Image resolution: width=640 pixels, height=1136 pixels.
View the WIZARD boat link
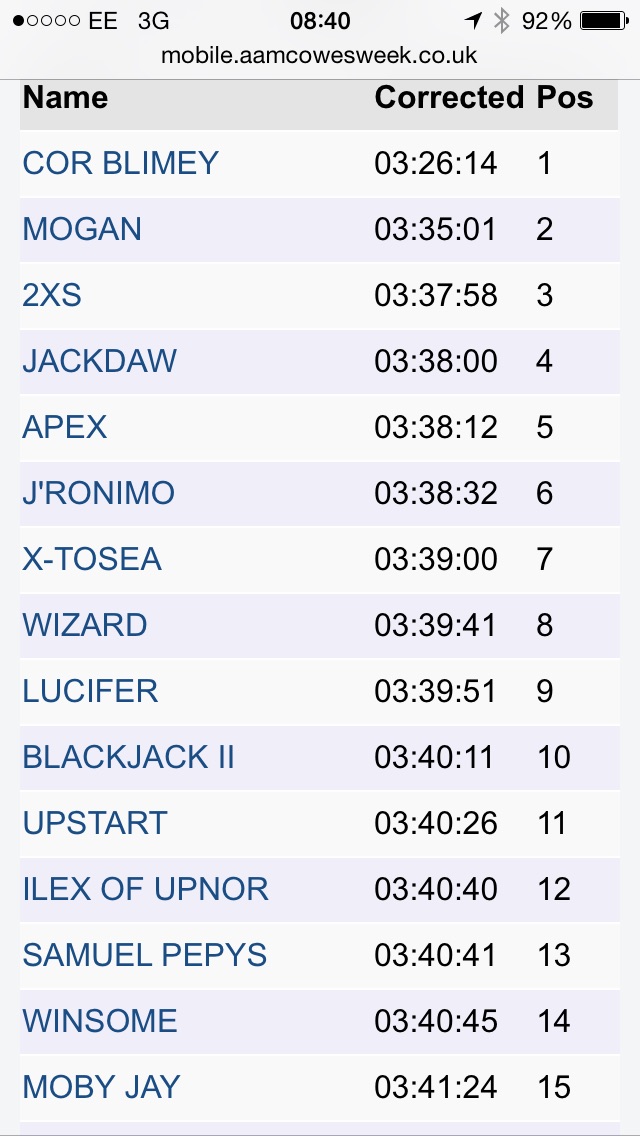pos(85,625)
